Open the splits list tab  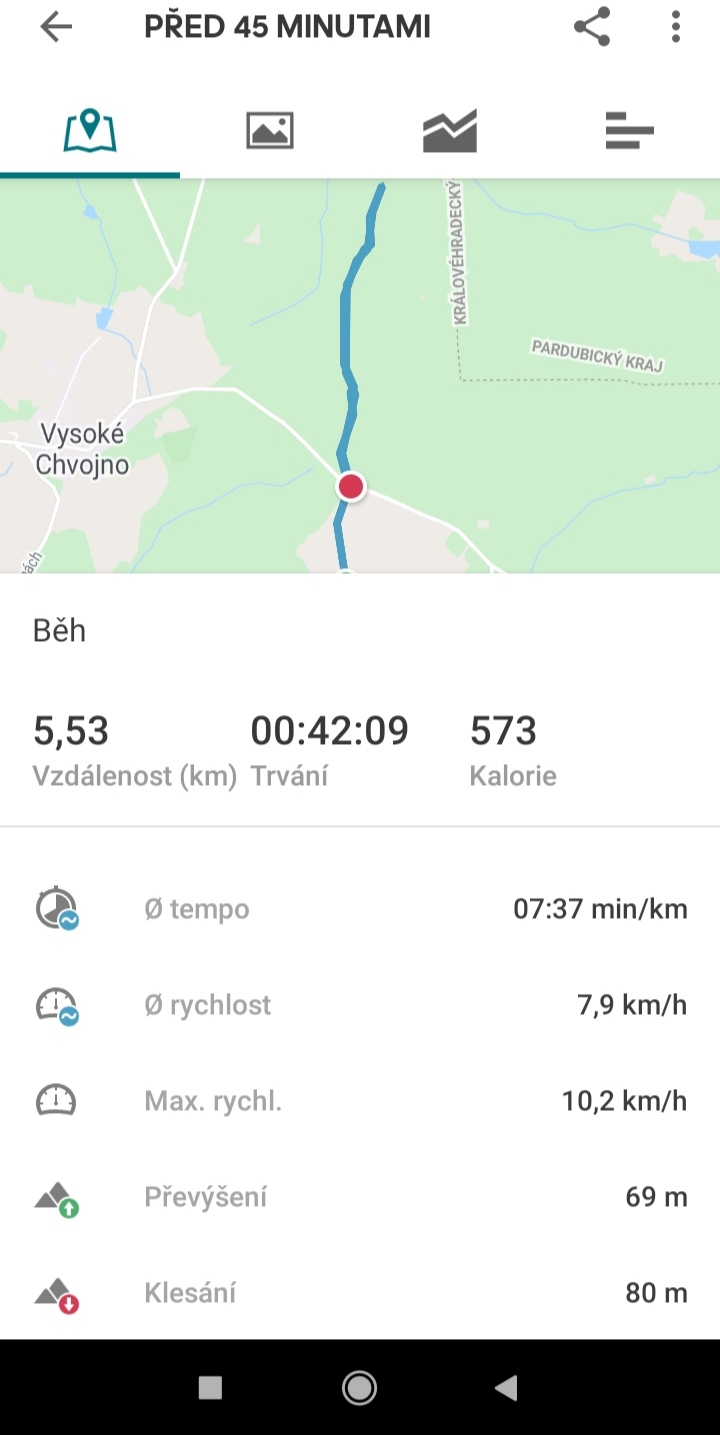[630, 131]
